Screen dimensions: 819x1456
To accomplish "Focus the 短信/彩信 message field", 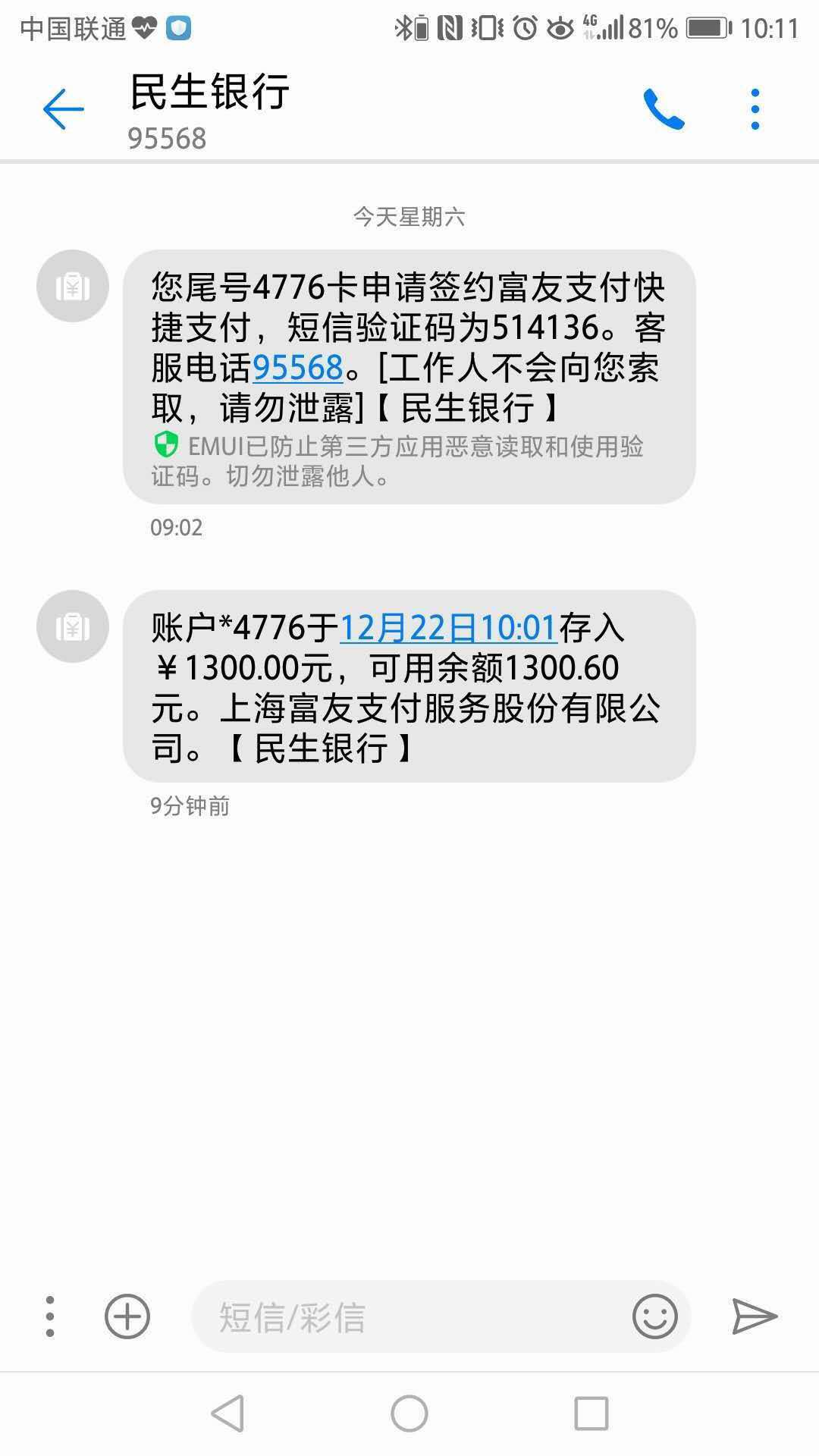I will (409, 1317).
